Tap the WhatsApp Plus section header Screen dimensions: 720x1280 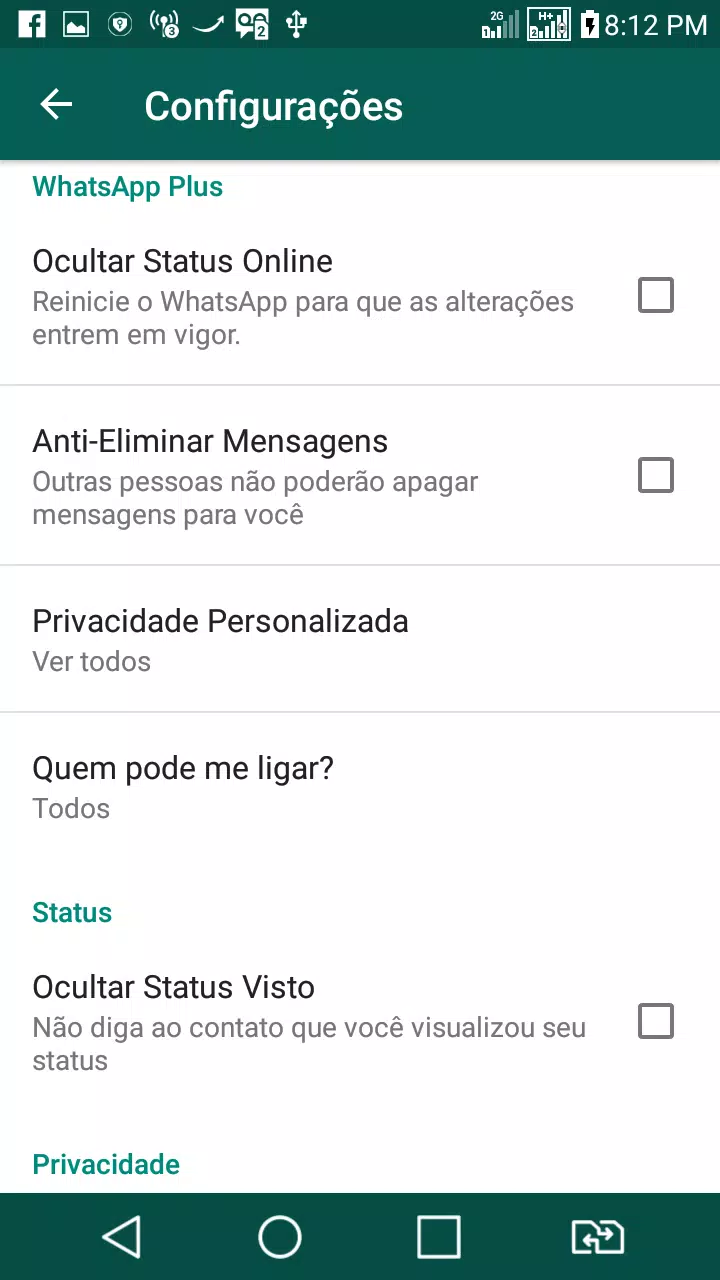(127, 186)
